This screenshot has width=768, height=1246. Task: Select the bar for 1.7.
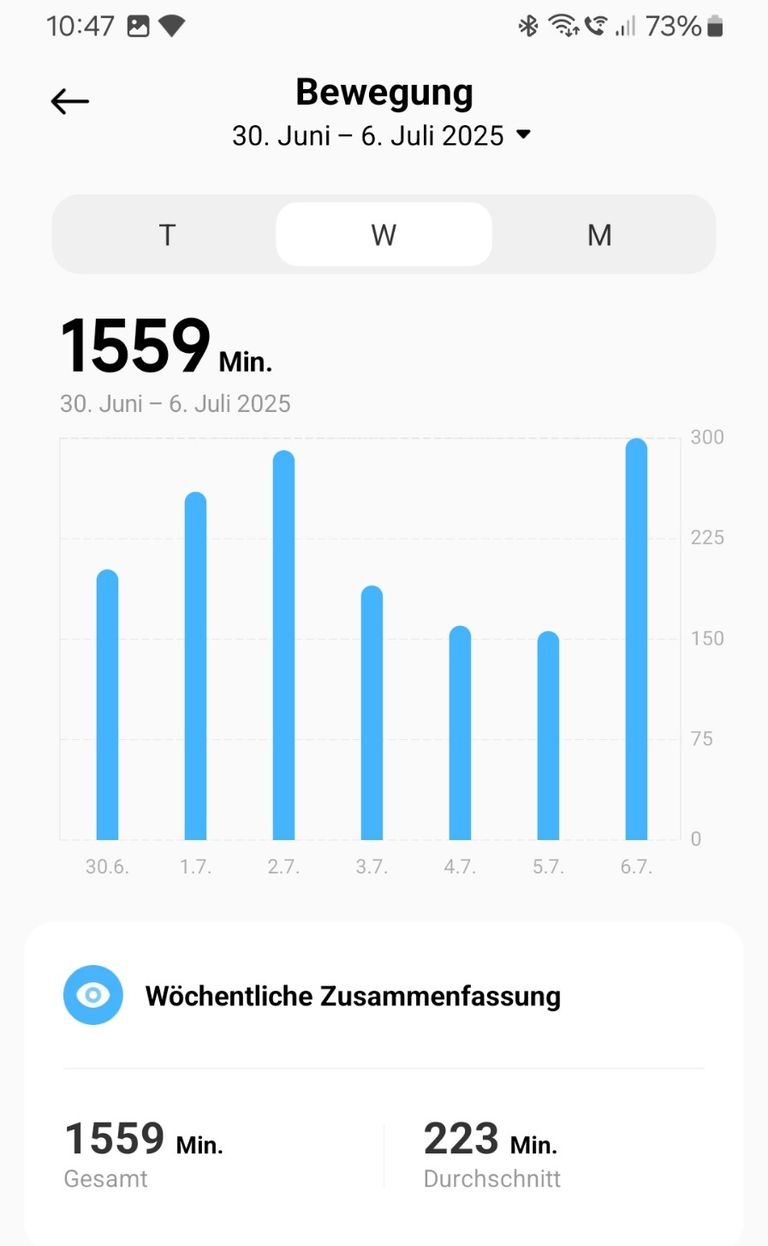(x=196, y=667)
